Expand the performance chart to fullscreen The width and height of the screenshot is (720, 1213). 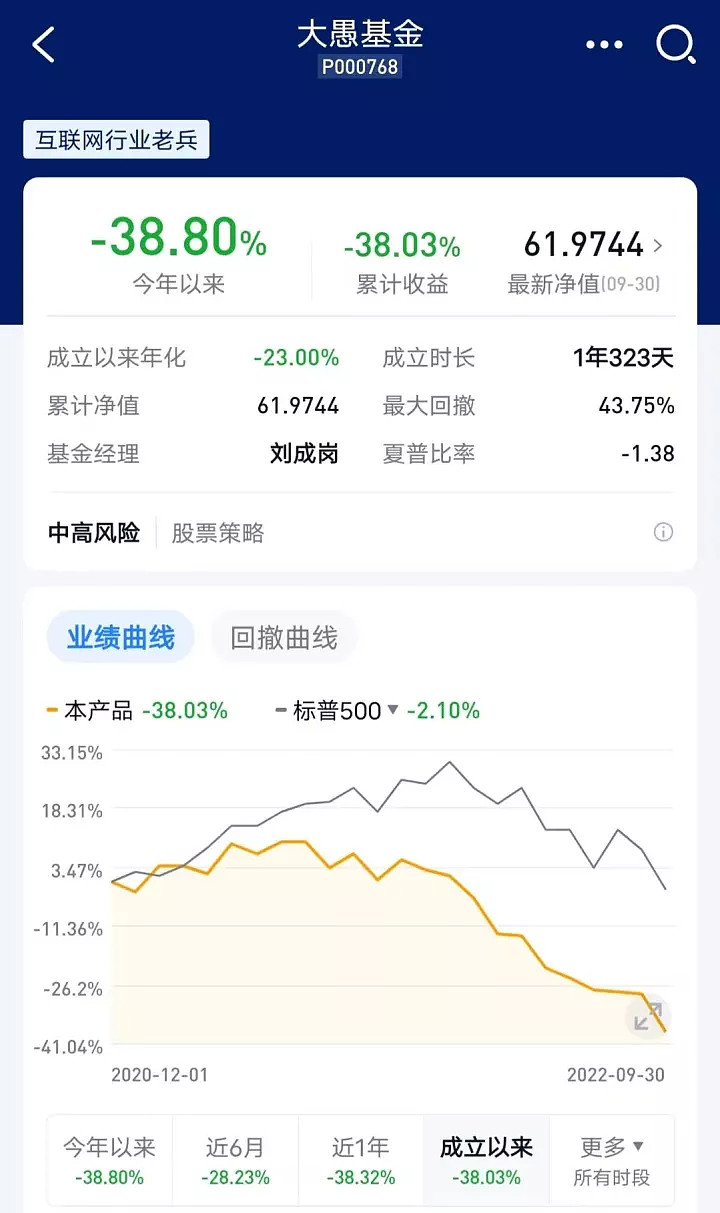[x=648, y=1016]
